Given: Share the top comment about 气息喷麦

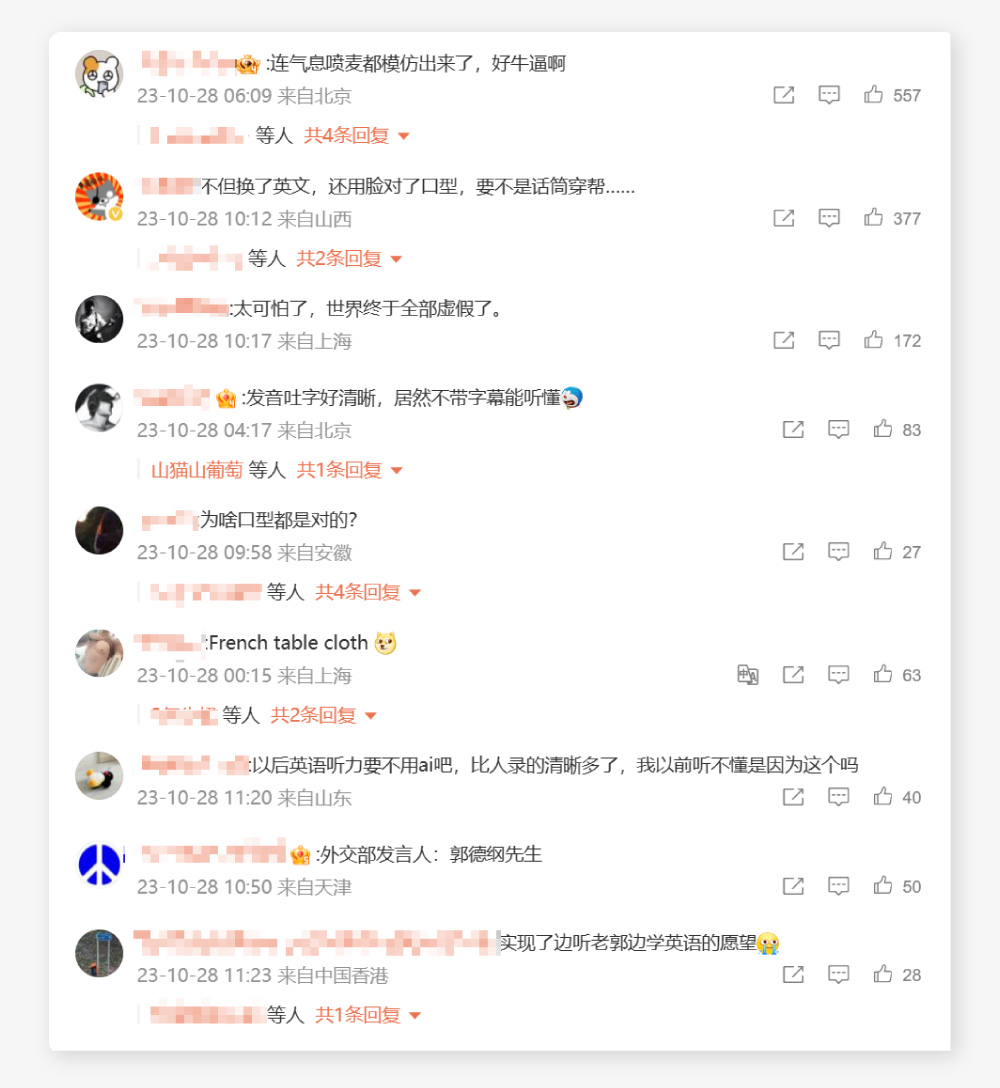Looking at the screenshot, I should (784, 95).
